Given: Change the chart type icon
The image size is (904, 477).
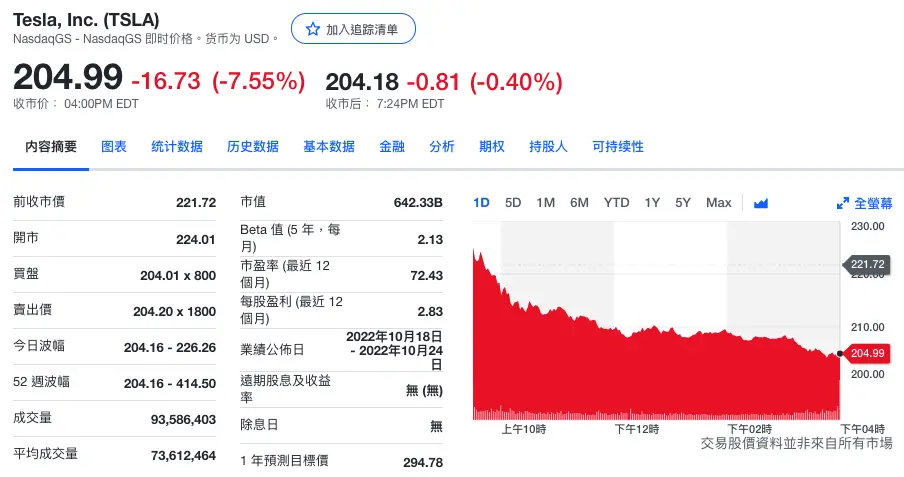Looking at the screenshot, I should [x=761, y=203].
